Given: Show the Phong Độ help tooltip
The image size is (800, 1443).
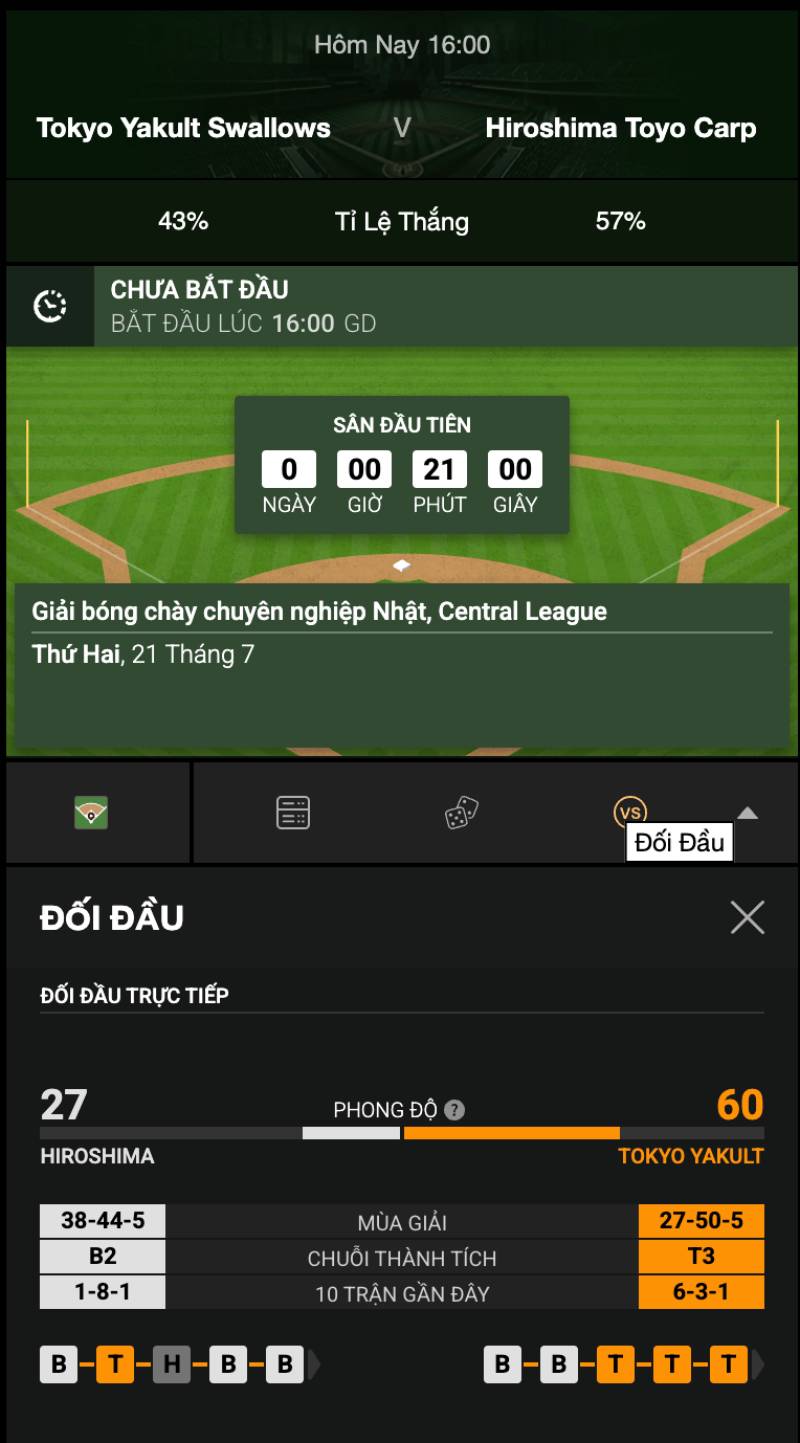Looking at the screenshot, I should point(455,1110).
